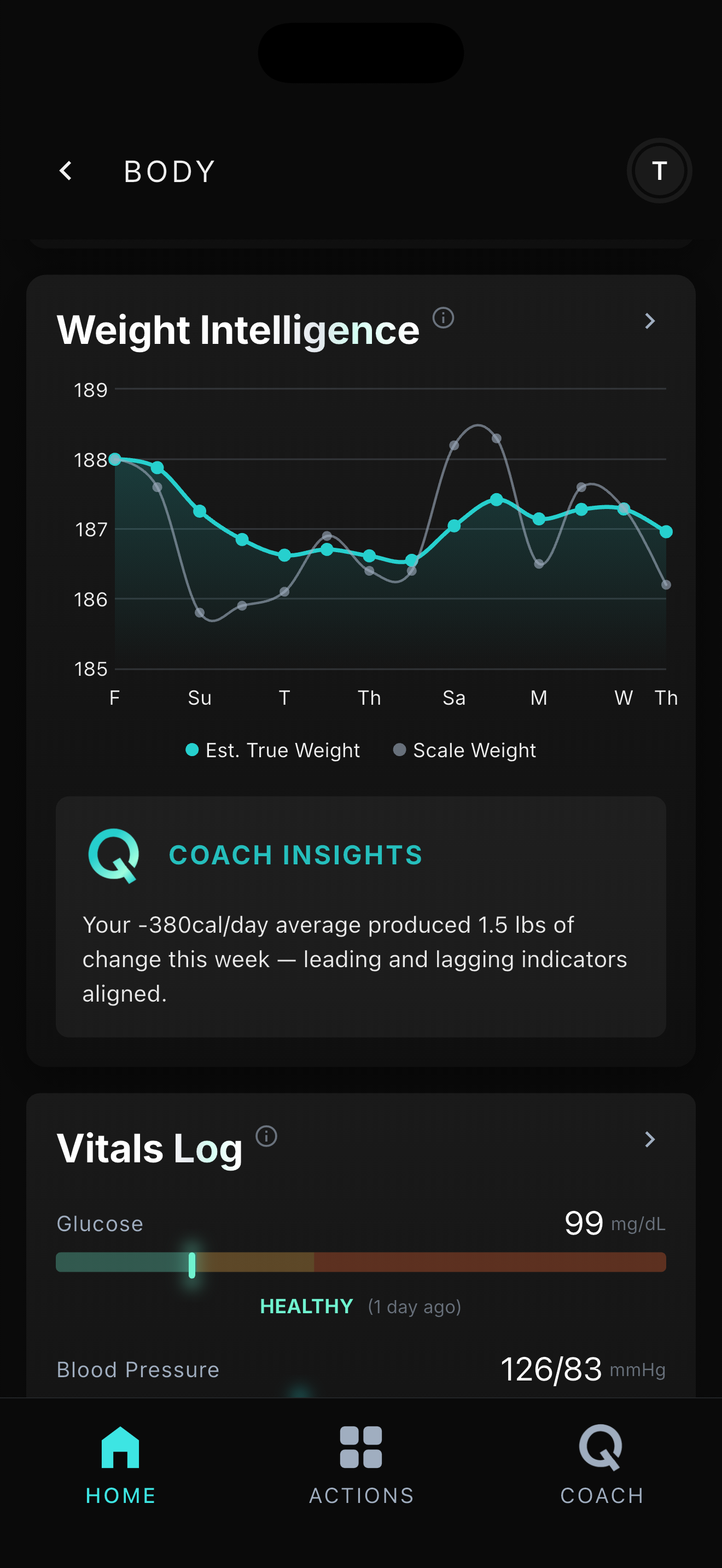Tap the back arrow next to BODY

(x=67, y=171)
